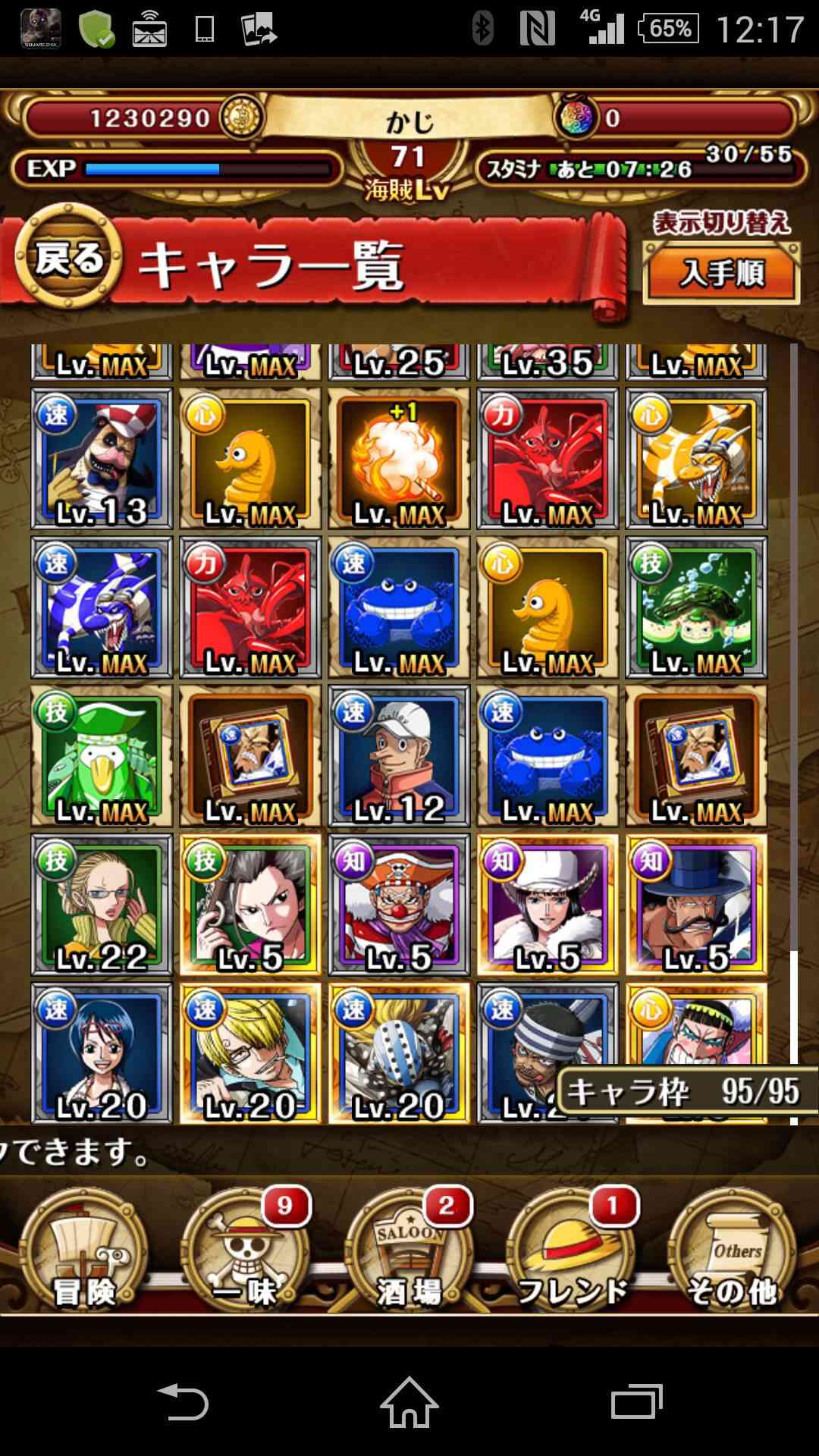819x1456 pixels.
Task: Change sort order with 入手順 button
Action: pyautogui.click(x=721, y=272)
